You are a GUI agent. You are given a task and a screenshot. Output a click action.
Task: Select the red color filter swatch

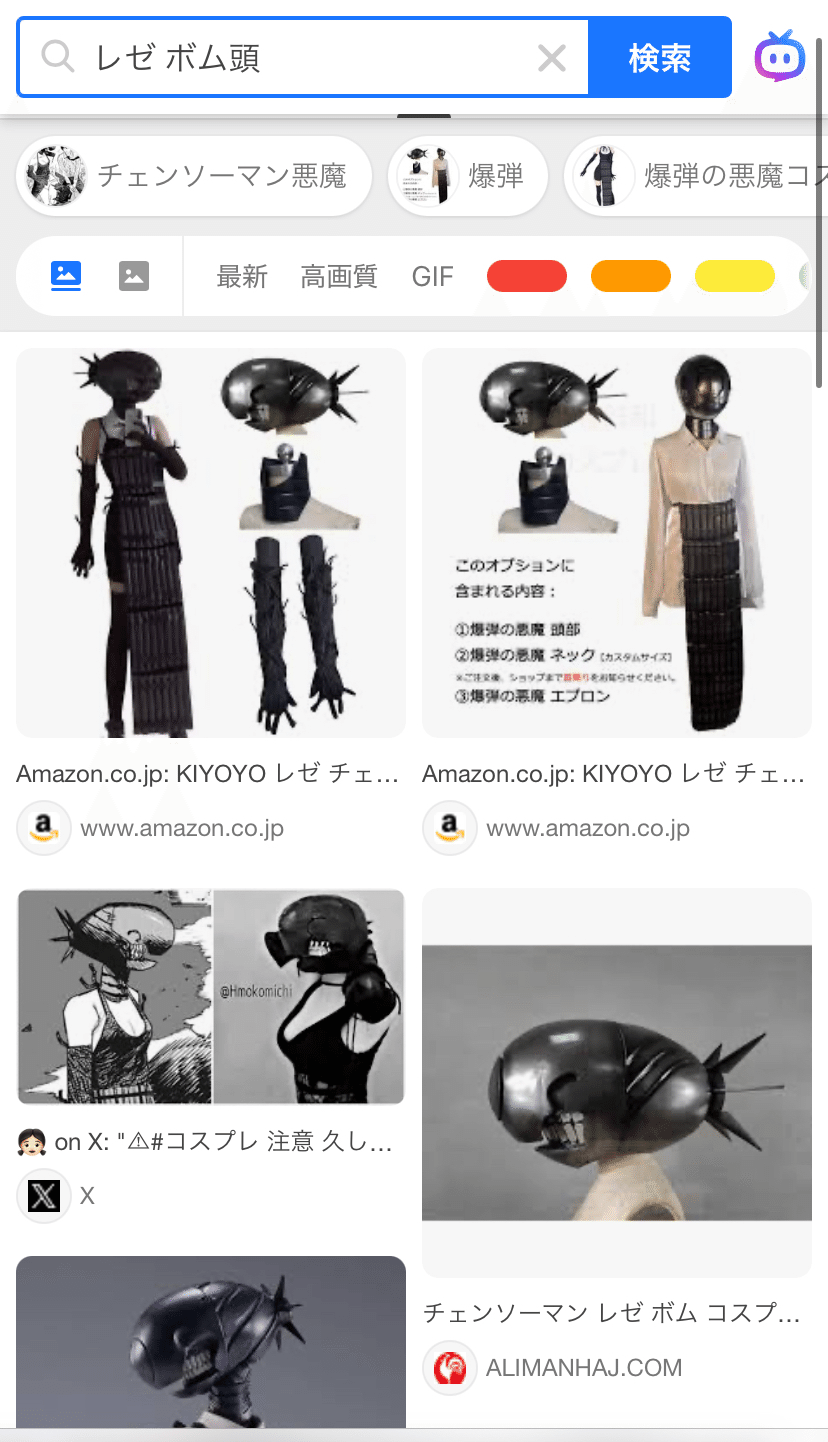527,276
